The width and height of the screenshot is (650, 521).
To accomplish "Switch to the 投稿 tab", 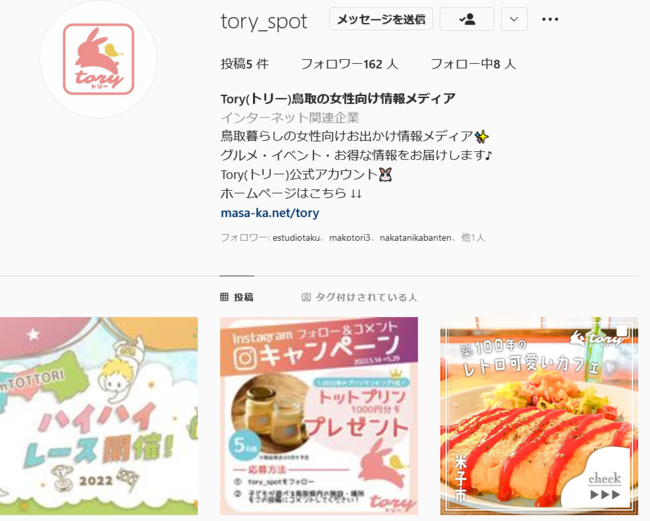I will (x=237, y=297).
